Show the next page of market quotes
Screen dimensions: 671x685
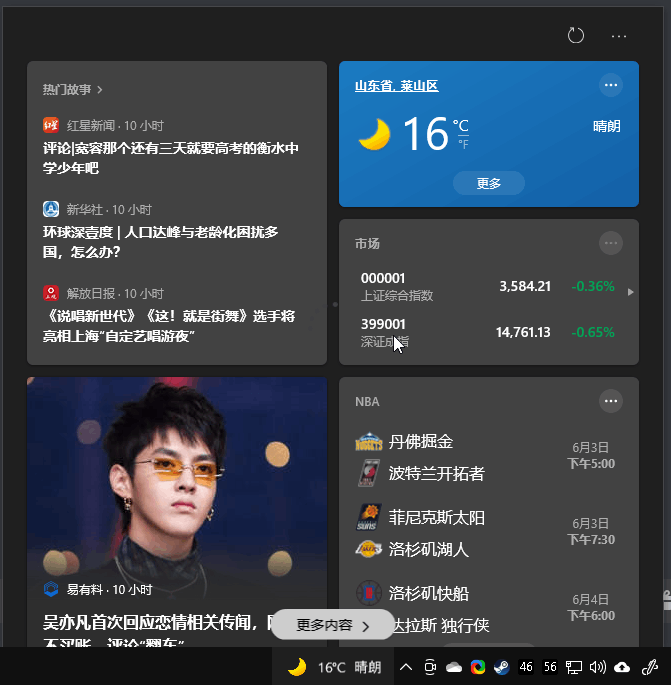(630, 292)
